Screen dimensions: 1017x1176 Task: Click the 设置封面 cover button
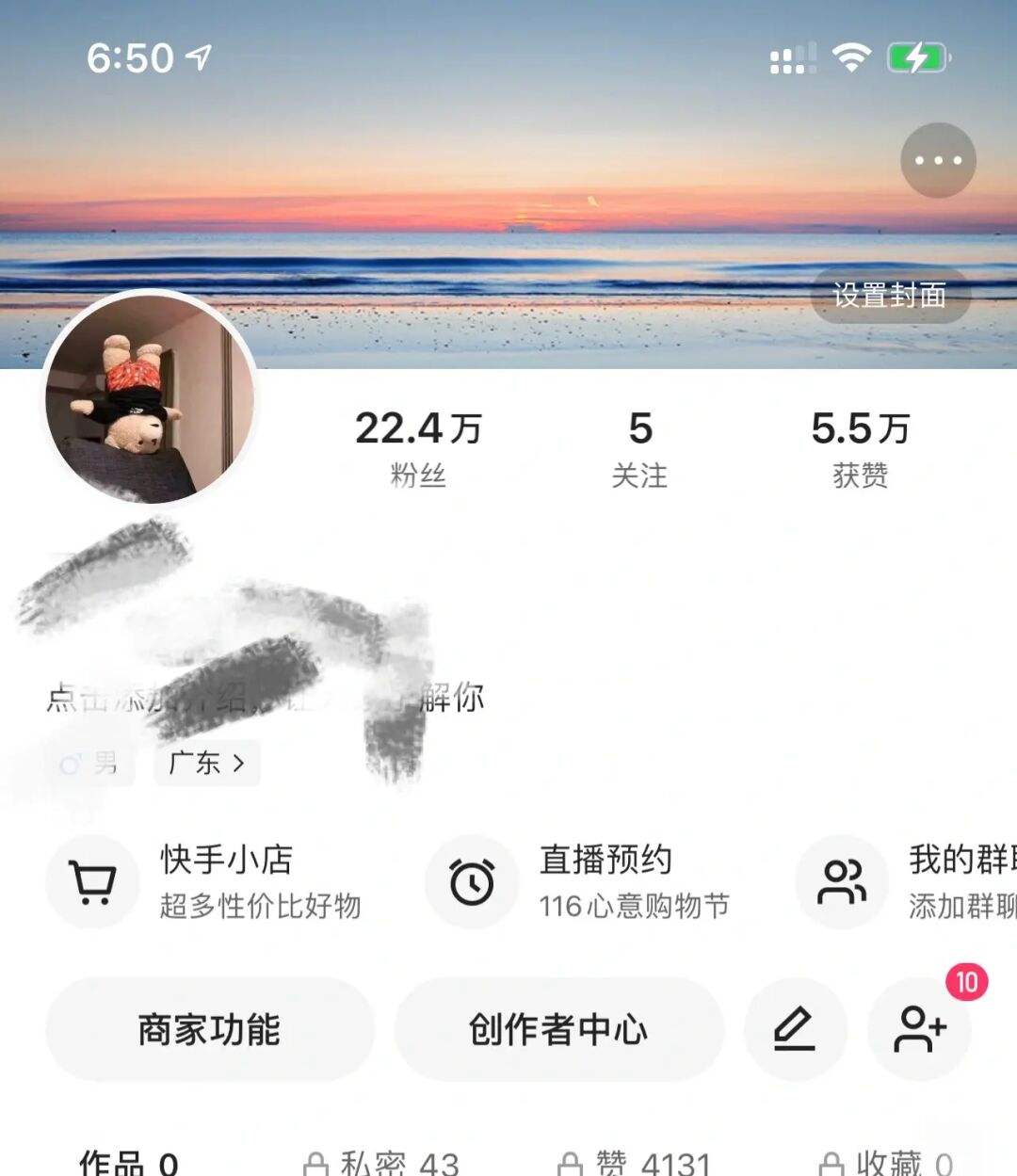tap(891, 297)
